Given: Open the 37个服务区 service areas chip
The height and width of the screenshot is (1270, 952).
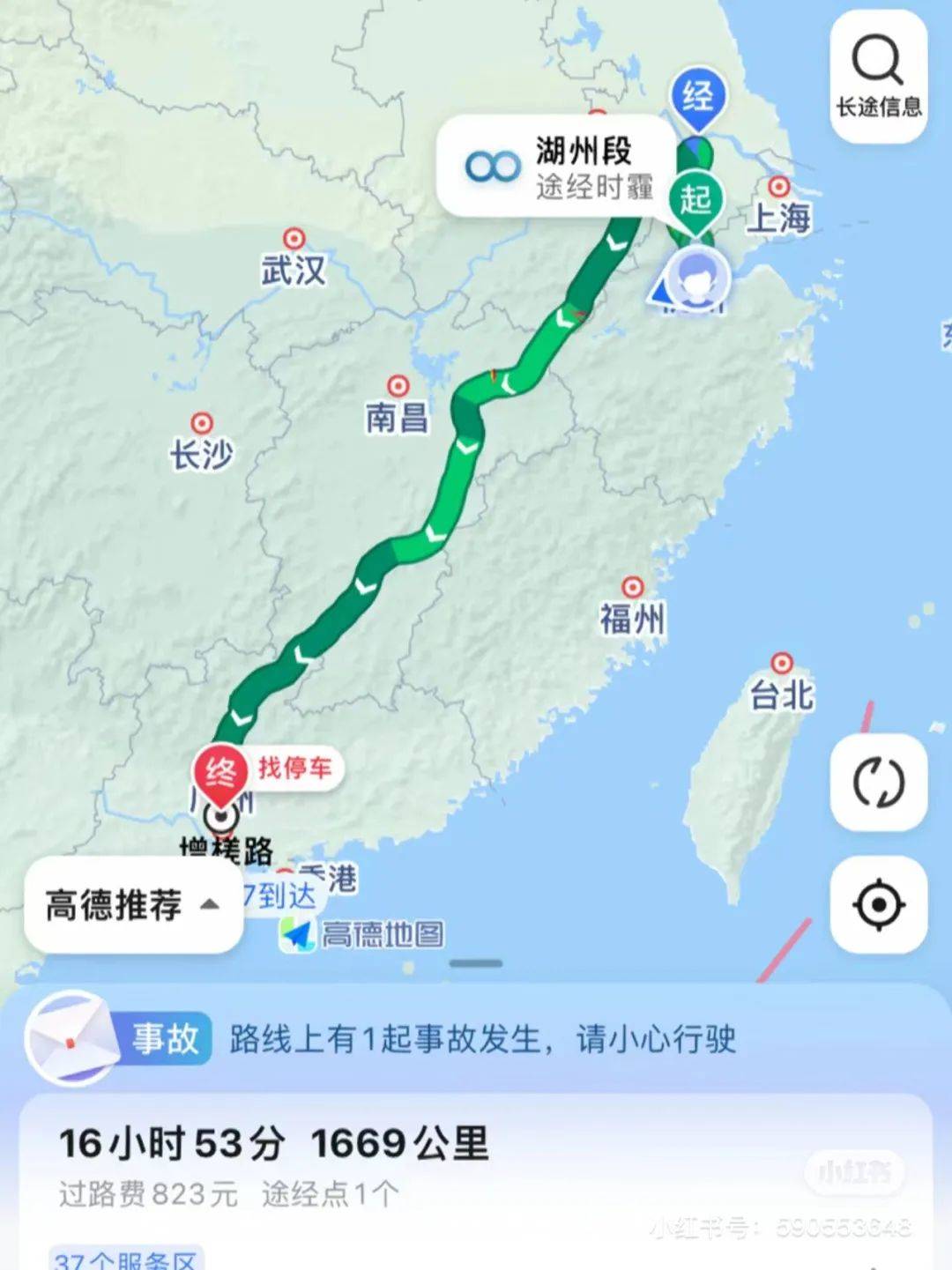Looking at the screenshot, I should [x=125, y=1259].
